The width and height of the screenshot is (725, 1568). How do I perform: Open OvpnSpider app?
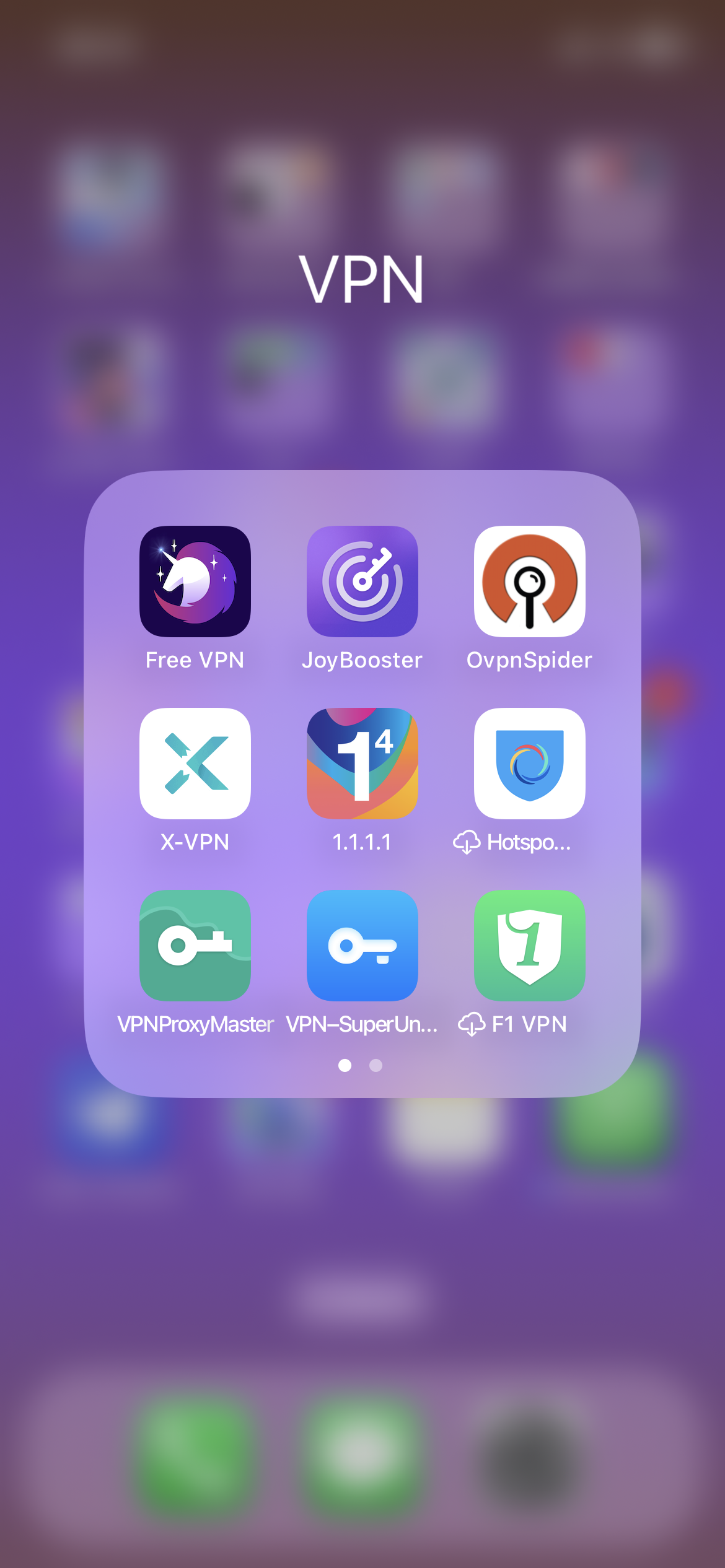(x=529, y=581)
